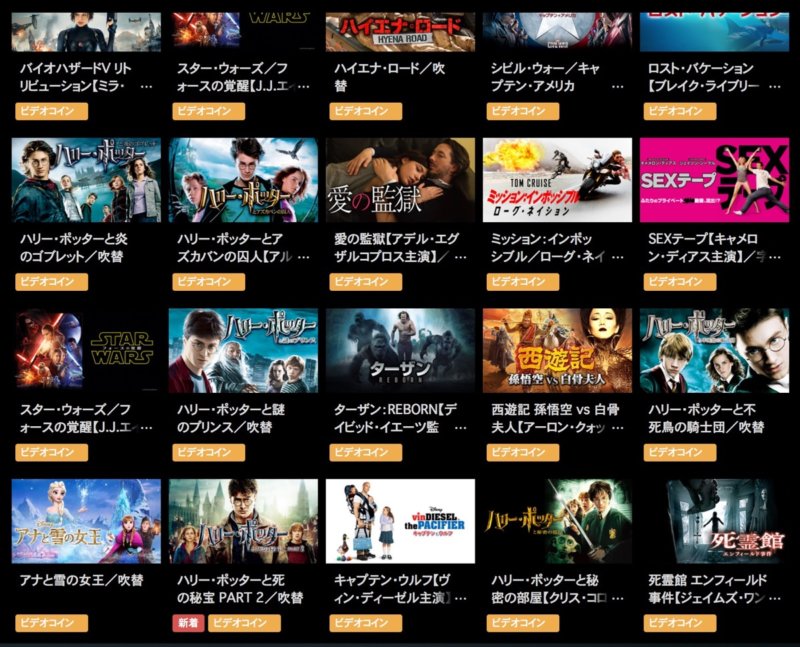This screenshot has height=647, width=800.
Task: Open ハリー・ポッターとアズカバンの囚人 movie tile
Action: [243, 180]
